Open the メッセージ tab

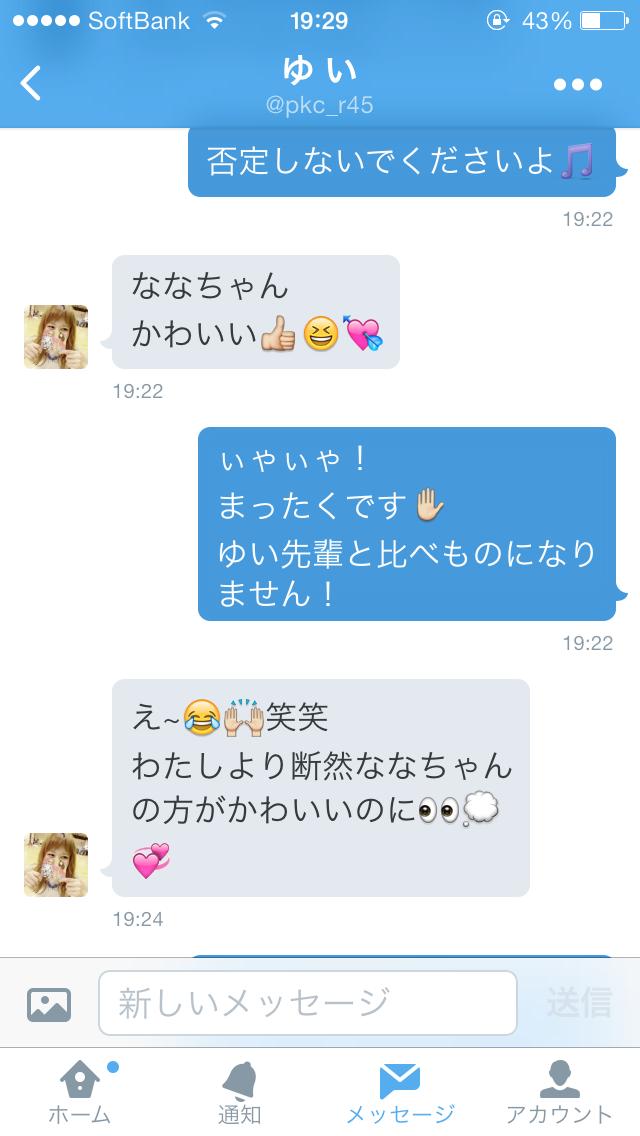pyautogui.click(x=399, y=1092)
